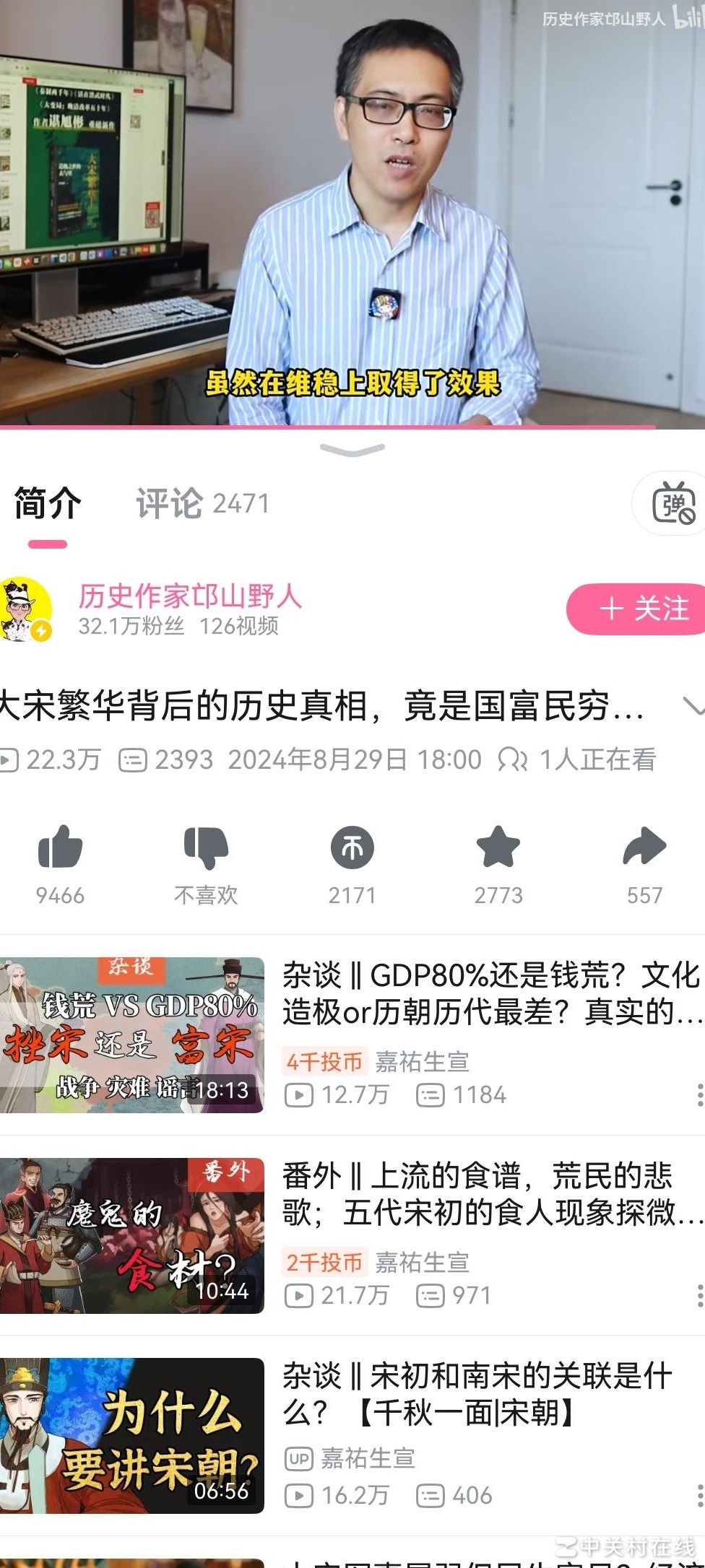Image resolution: width=705 pixels, height=1568 pixels.
Task: Open more options for 宋初和南宋 video
Action: pos(698,1495)
